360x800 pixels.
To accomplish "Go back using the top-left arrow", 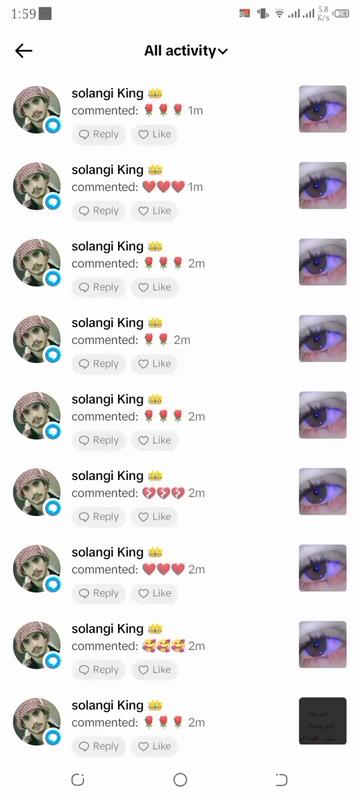I will (23, 51).
